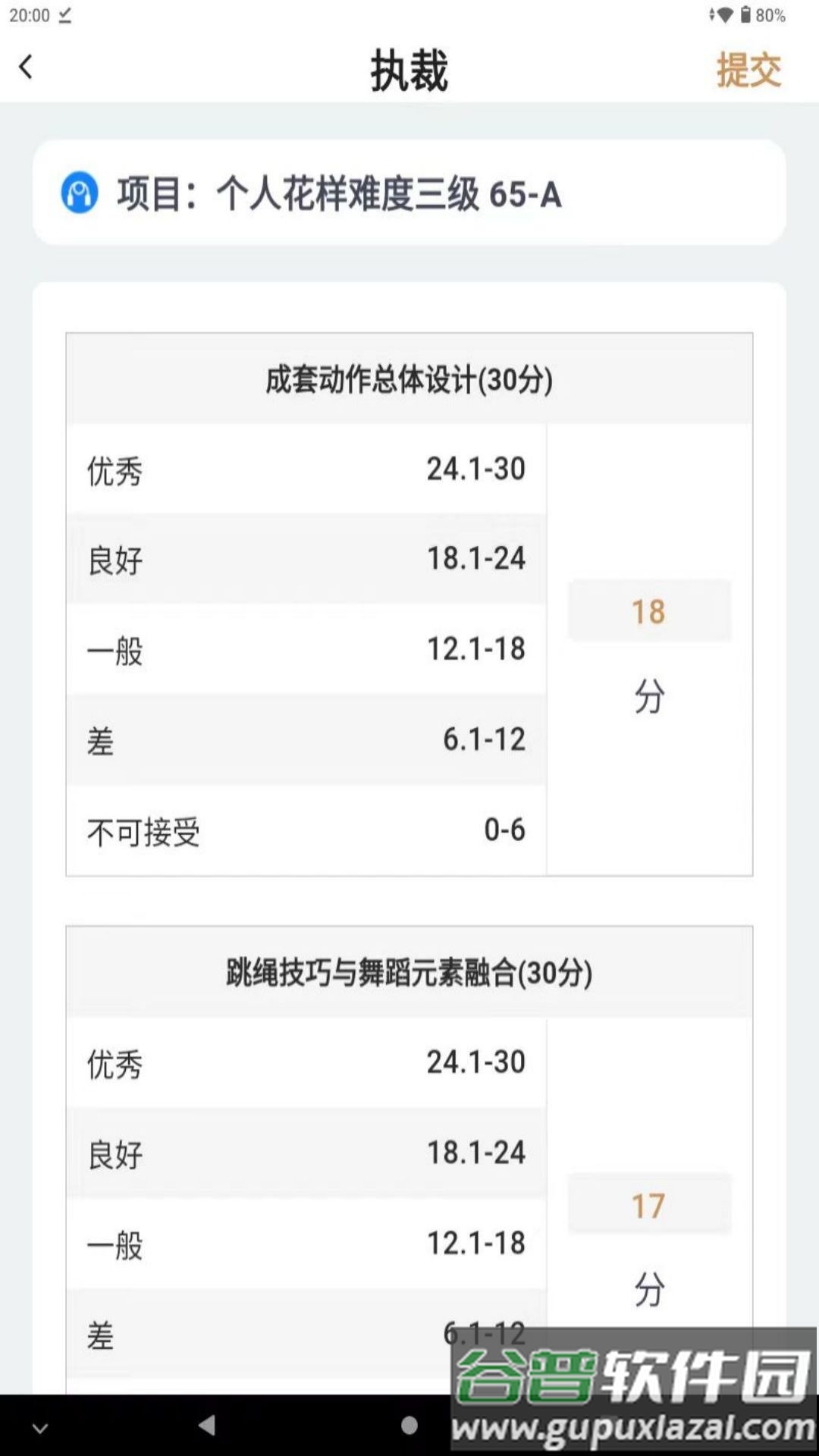Tap the blue jump-rope project icon
819x1456 pixels.
coord(80,196)
